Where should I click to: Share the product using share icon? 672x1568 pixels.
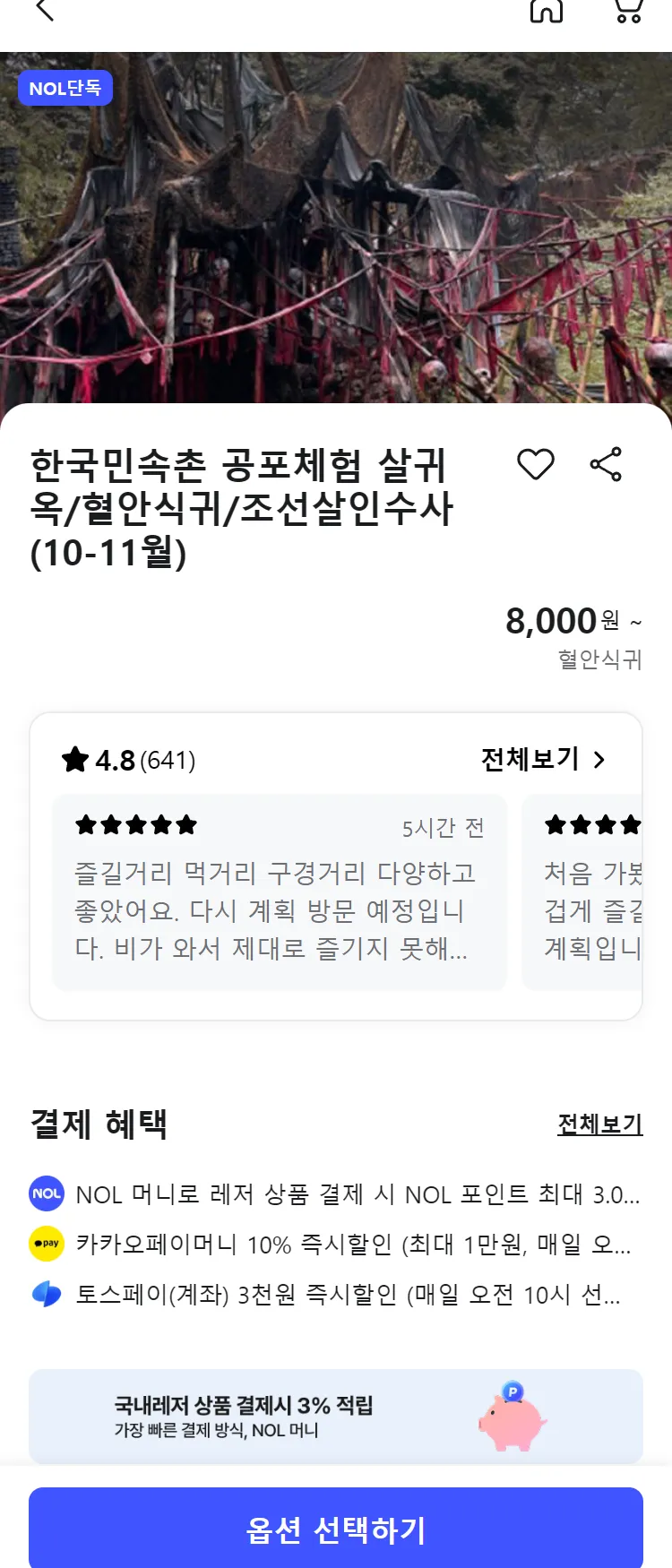(x=607, y=464)
